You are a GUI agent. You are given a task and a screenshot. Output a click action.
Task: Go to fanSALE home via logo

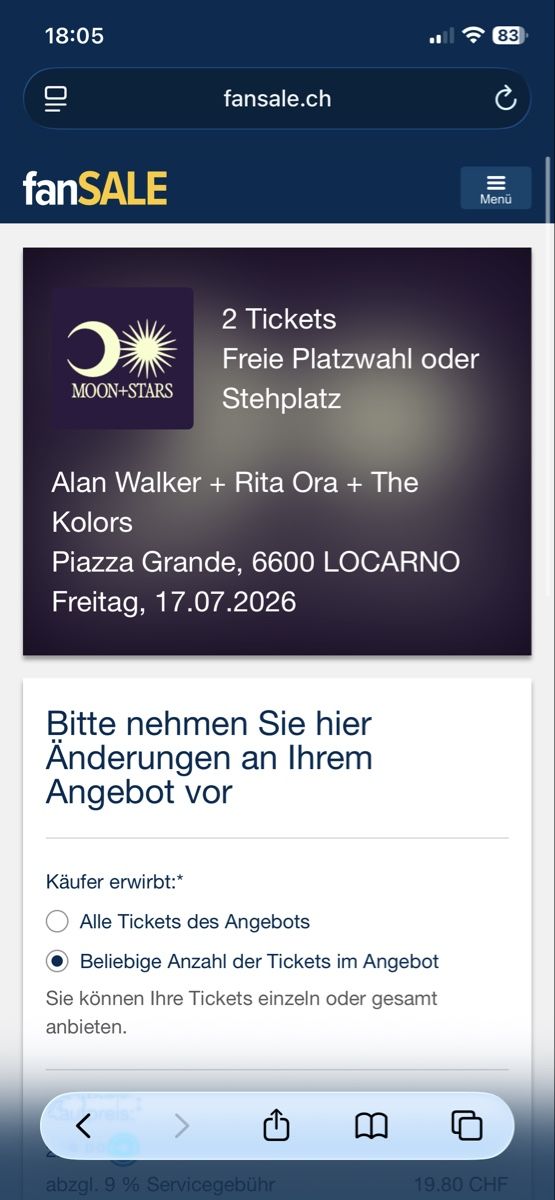pyautogui.click(x=95, y=188)
